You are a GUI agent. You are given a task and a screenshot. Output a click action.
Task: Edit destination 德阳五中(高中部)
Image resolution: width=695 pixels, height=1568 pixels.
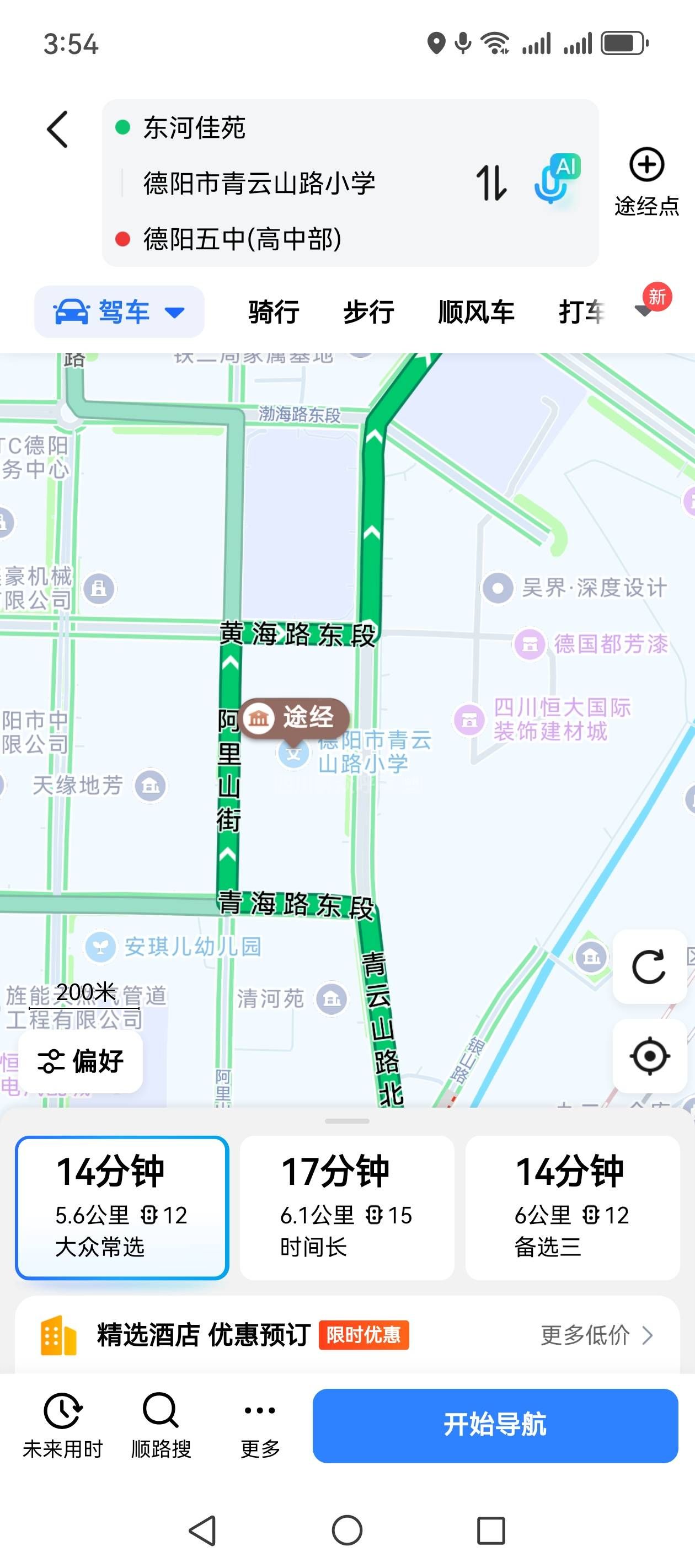(x=242, y=239)
